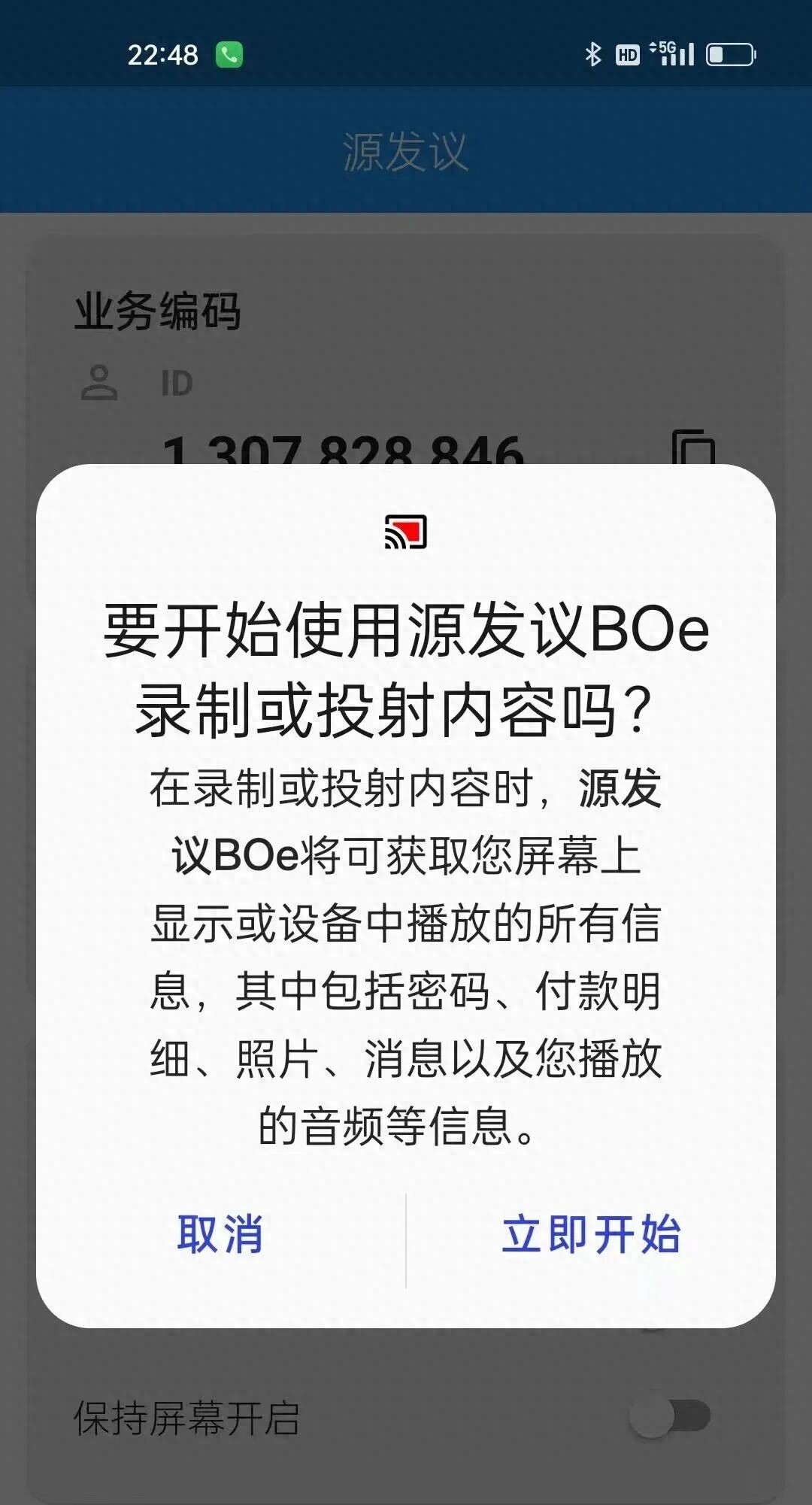Tap 立即开始 to start recording

(591, 1234)
